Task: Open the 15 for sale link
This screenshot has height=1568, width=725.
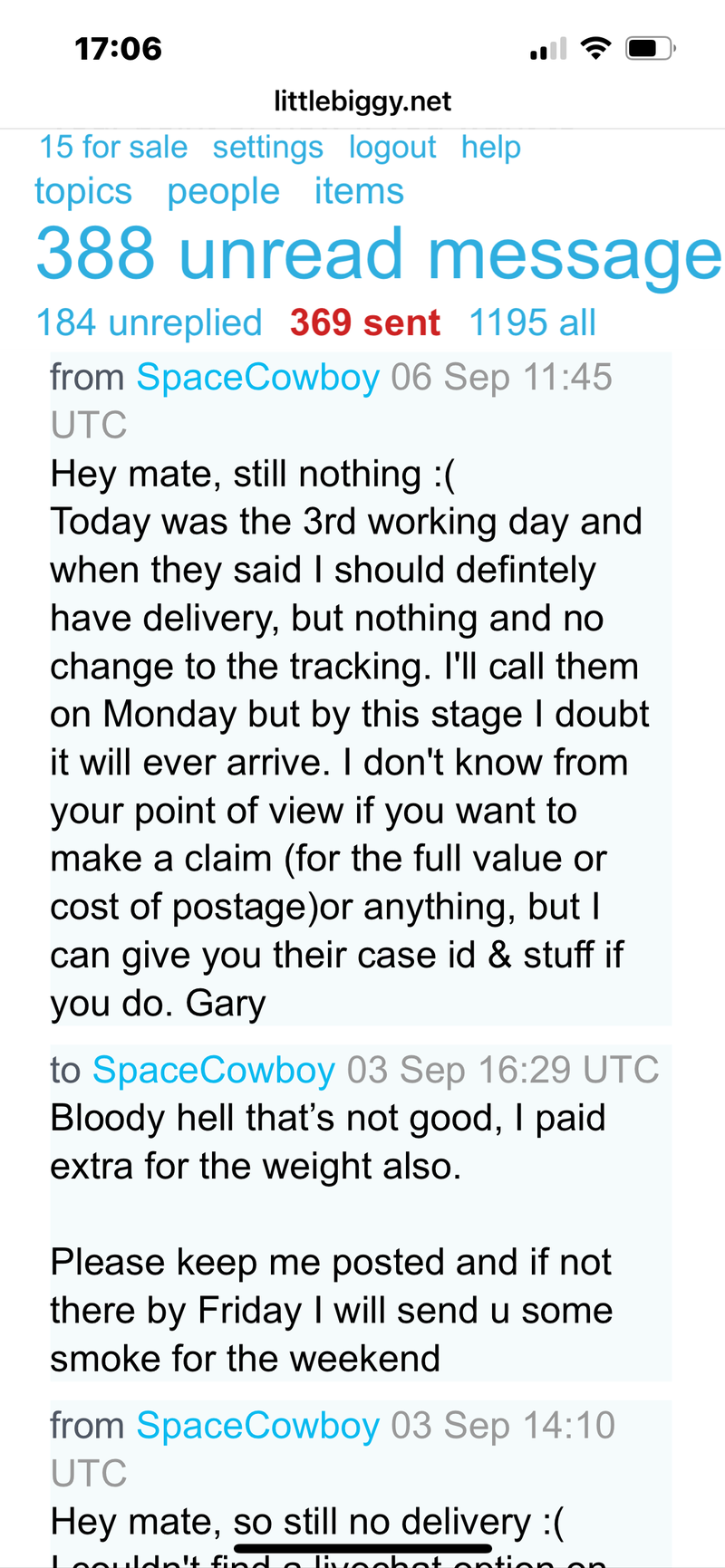Action: (x=113, y=147)
